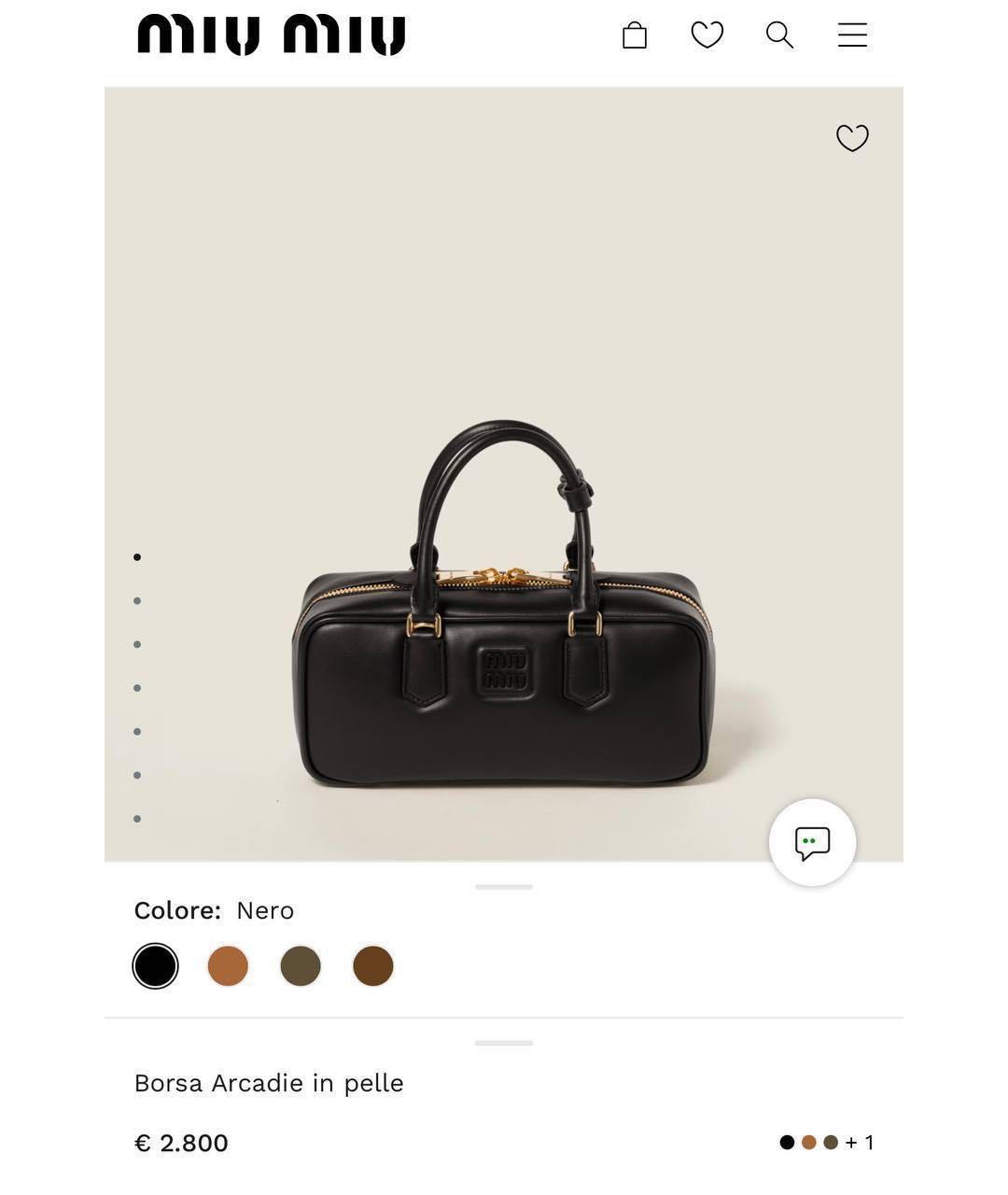Screen dimensions: 1008x1195
Task: Select the tan color swatch
Action: coord(228,965)
